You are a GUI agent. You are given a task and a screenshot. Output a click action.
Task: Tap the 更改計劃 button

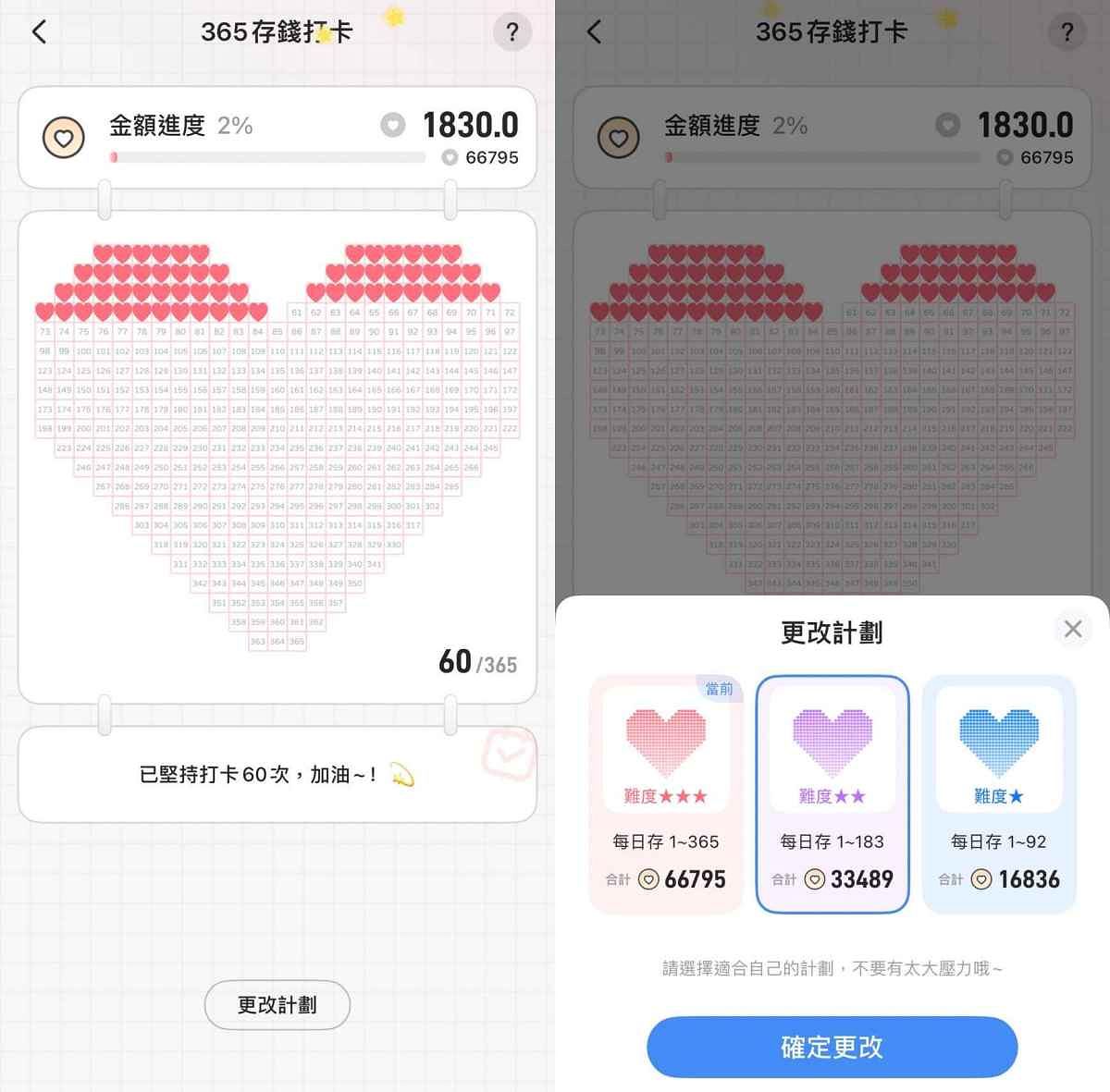pos(277,1004)
